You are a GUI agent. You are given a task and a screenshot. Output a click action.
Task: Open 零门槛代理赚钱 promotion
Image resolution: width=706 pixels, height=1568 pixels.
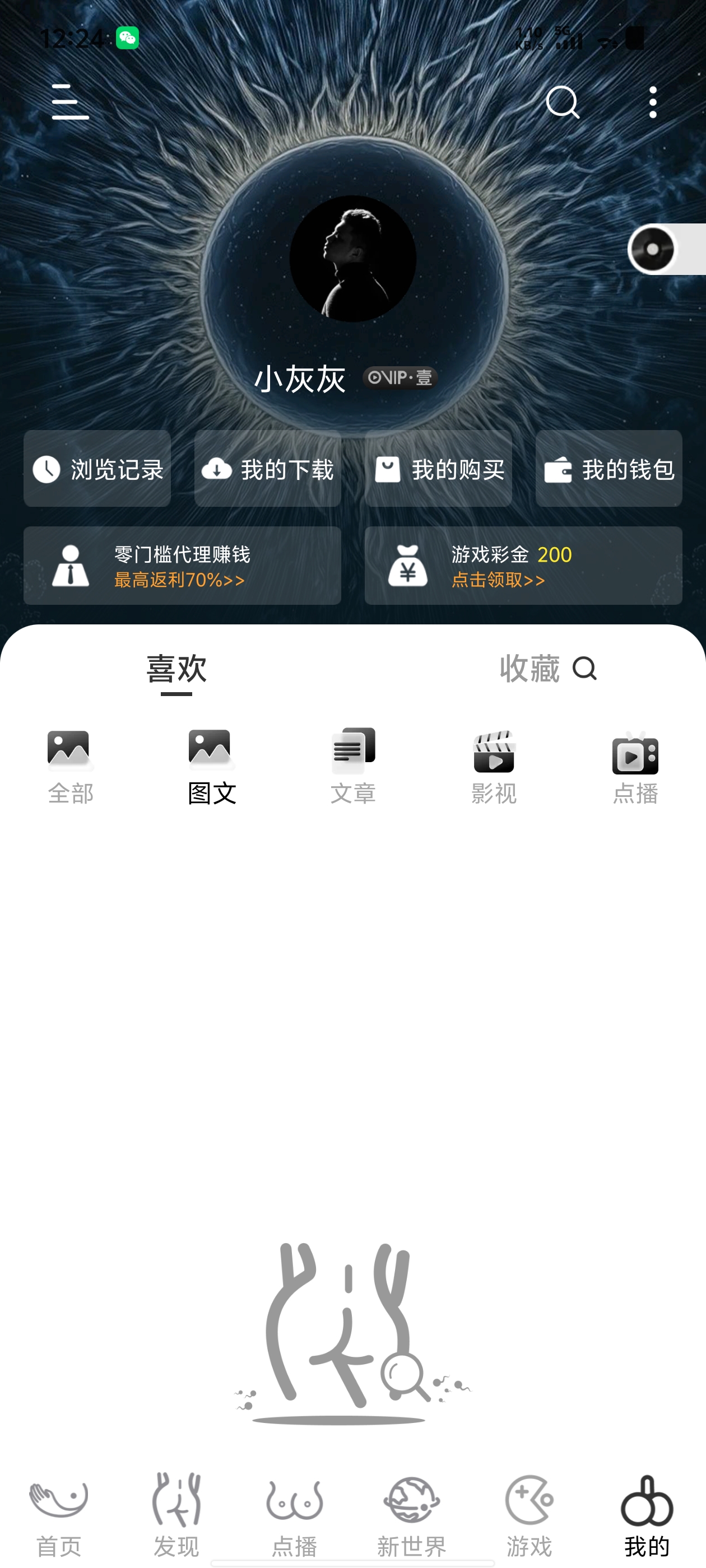coord(183,554)
